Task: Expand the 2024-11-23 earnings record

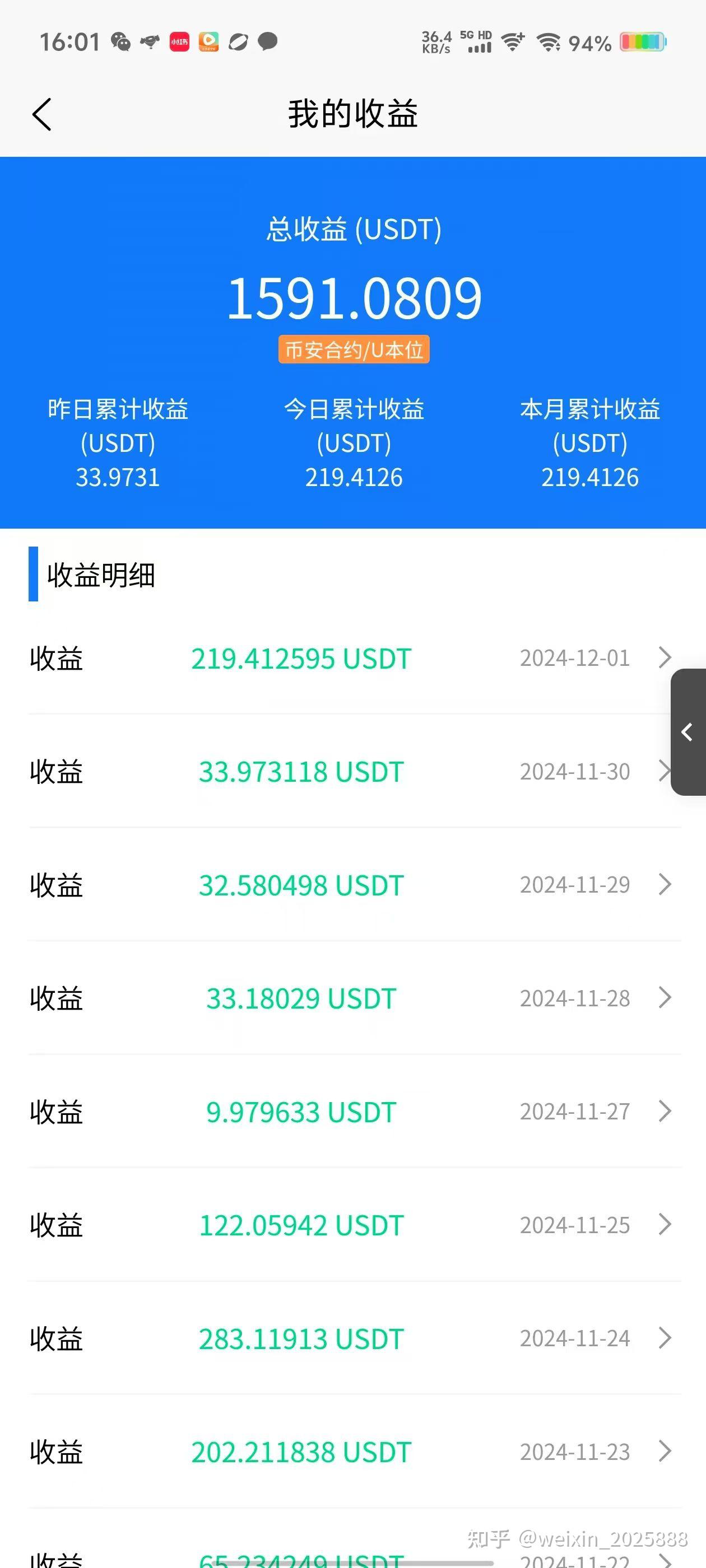Action: coord(665,1451)
